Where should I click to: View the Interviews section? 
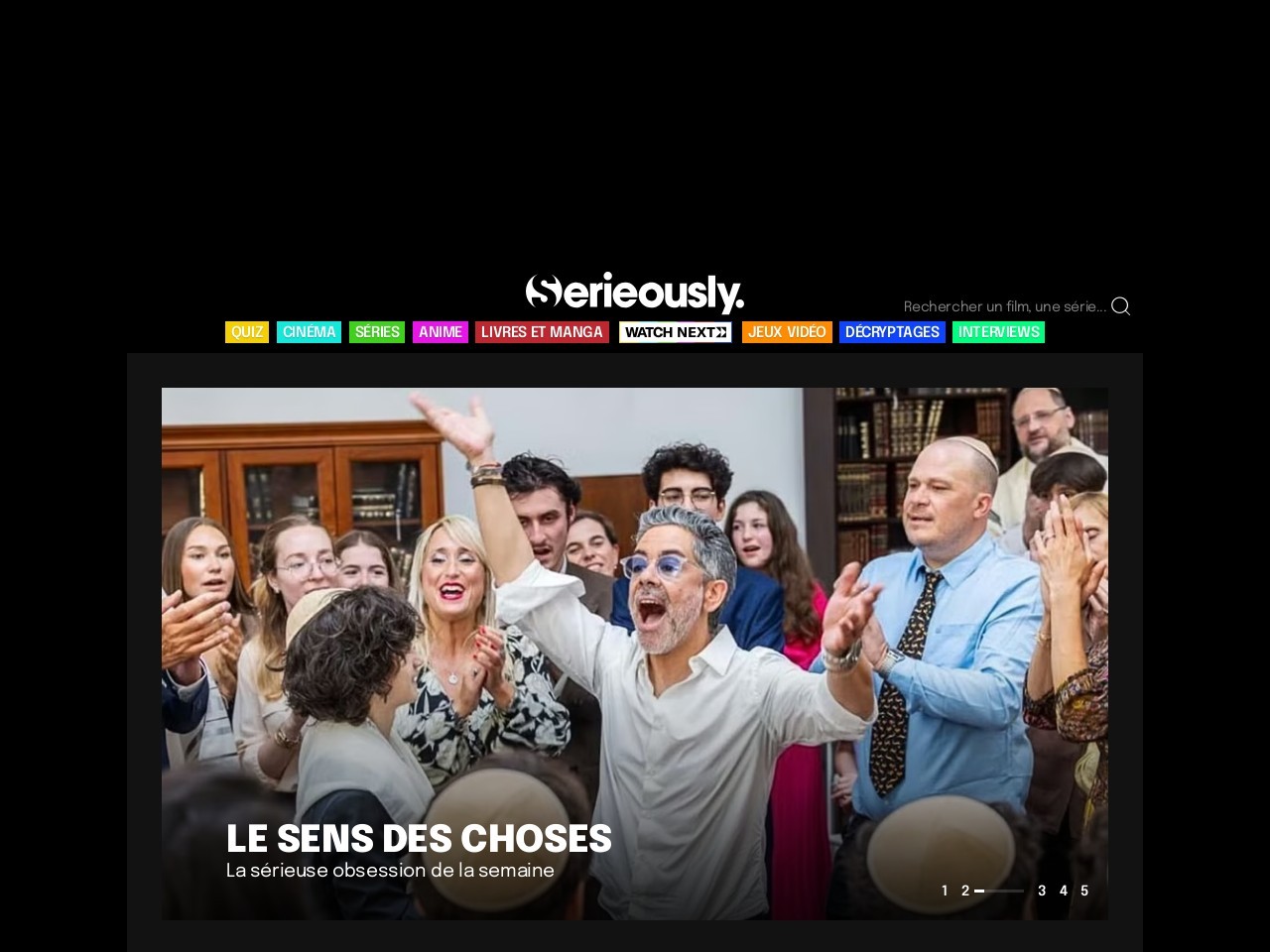998,332
